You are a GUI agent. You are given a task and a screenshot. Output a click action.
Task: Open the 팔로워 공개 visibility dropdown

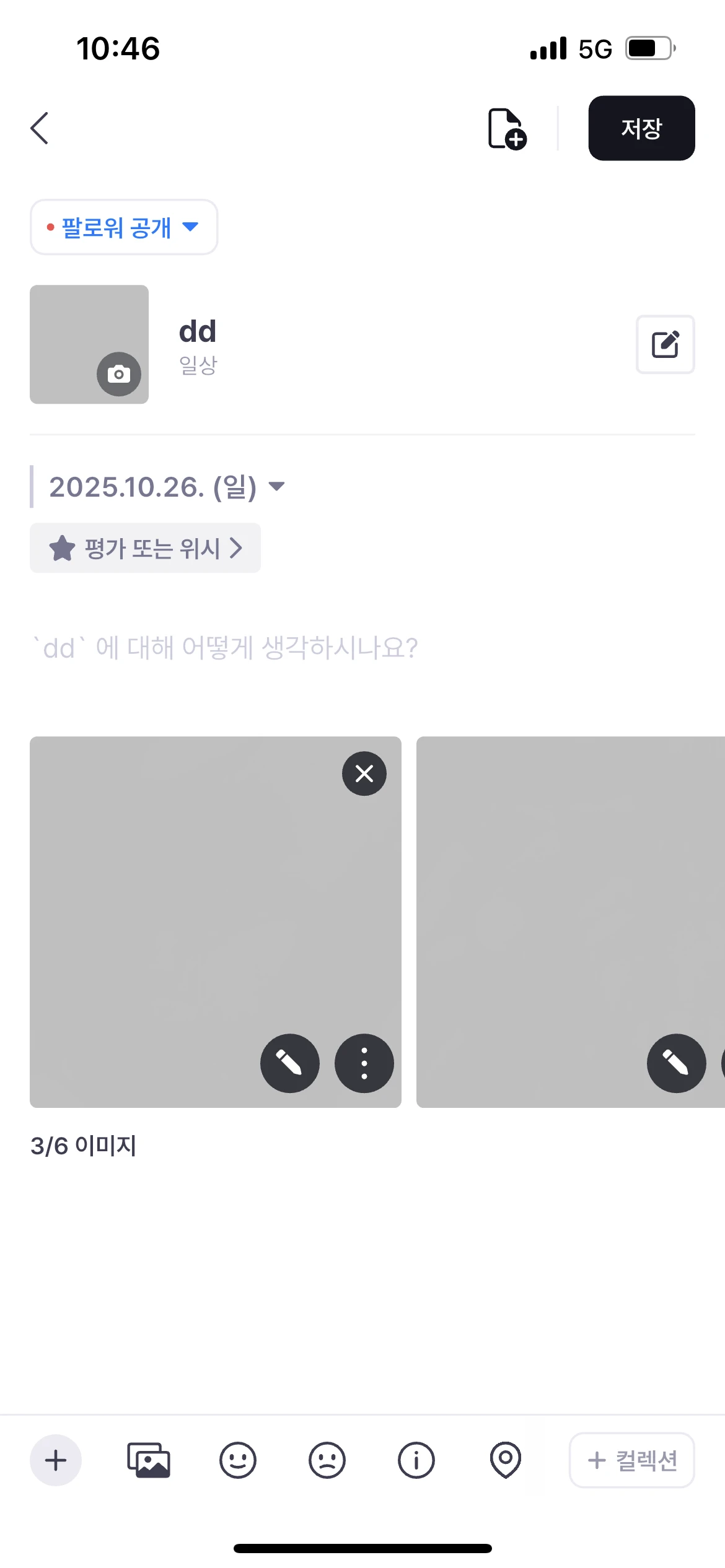click(124, 227)
